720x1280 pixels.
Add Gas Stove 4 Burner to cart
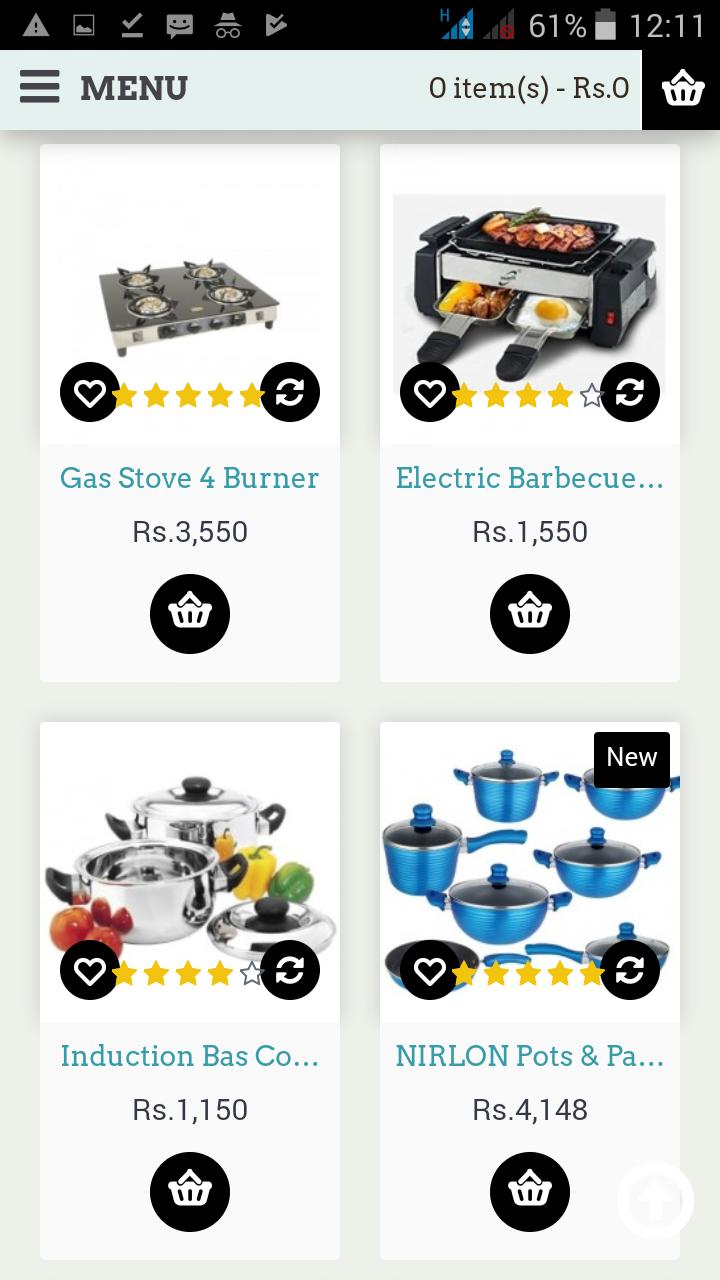190,614
